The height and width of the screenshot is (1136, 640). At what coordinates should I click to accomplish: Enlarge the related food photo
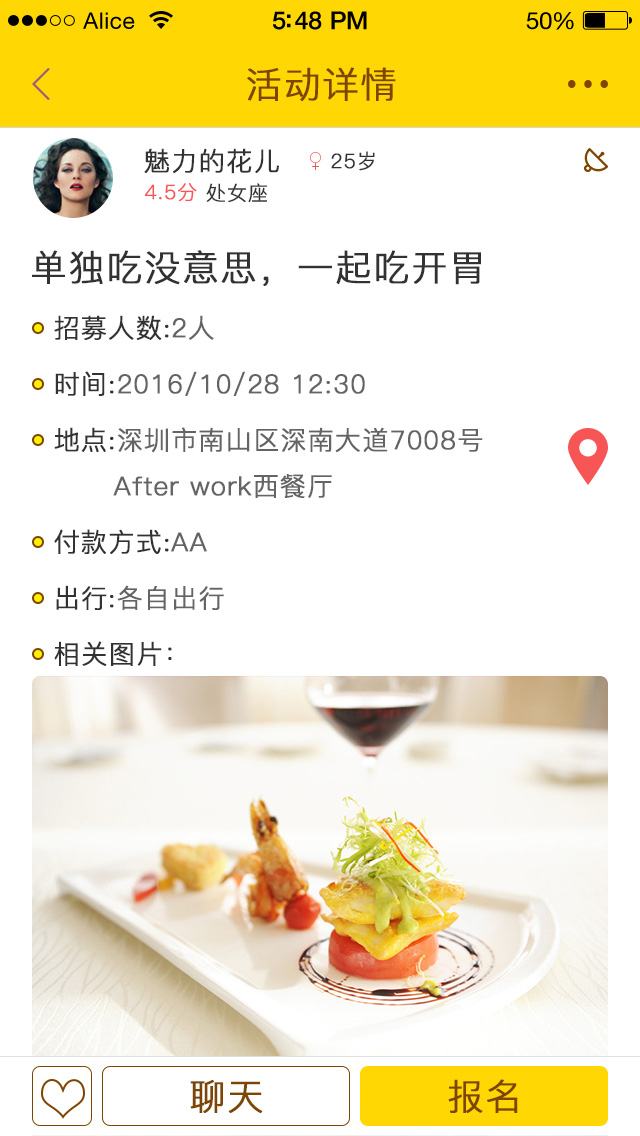coord(320,865)
